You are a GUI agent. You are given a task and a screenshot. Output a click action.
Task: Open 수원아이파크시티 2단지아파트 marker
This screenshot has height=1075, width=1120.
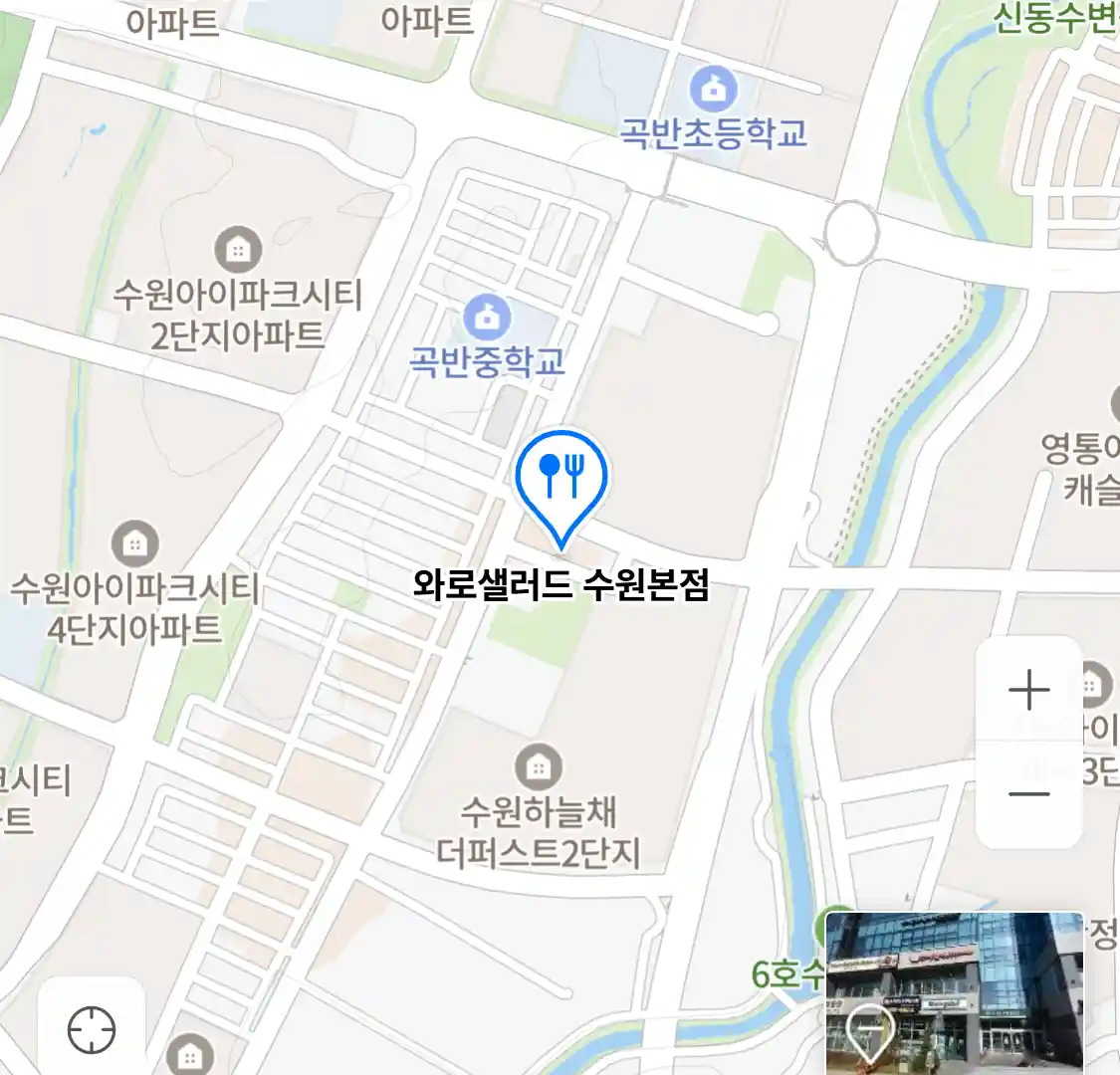point(238,249)
